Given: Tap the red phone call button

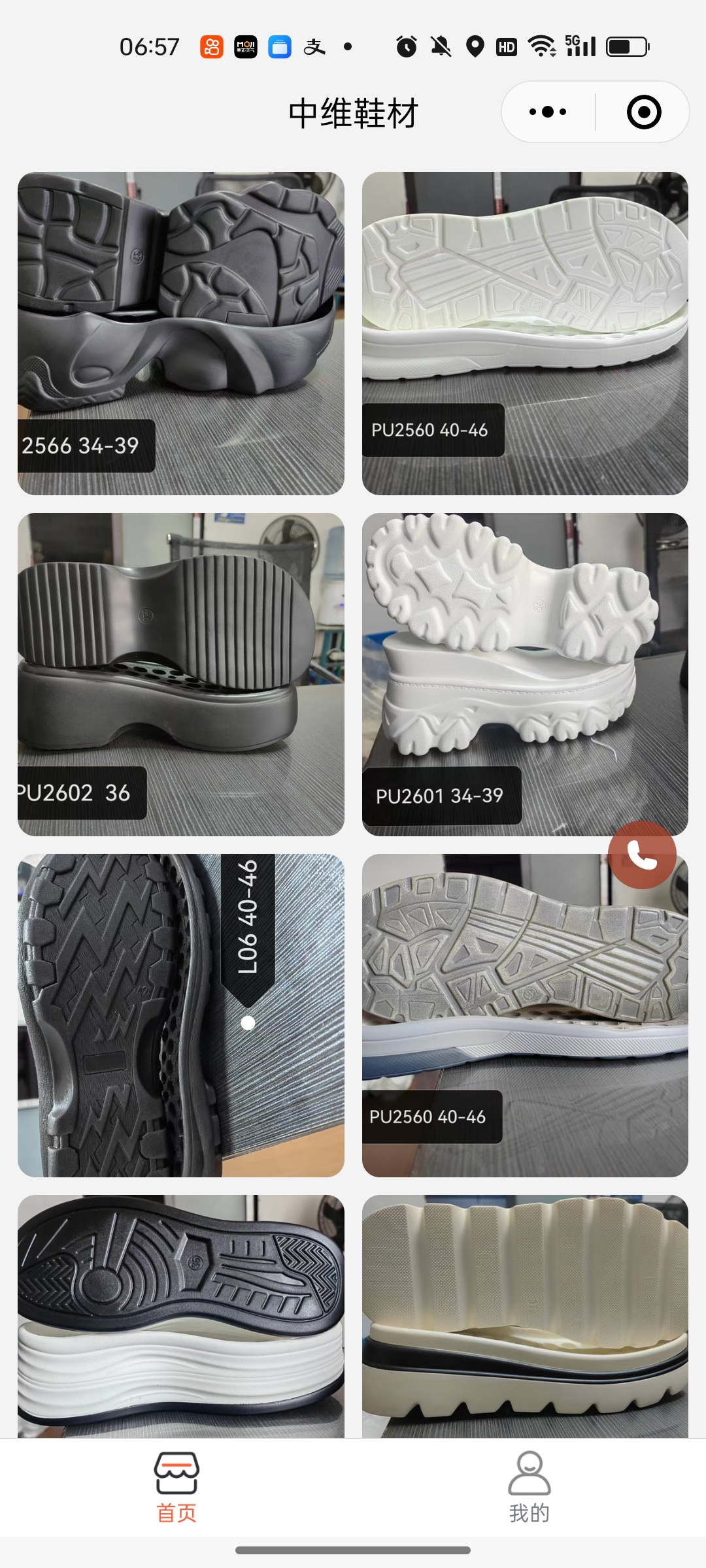Looking at the screenshot, I should [x=642, y=855].
